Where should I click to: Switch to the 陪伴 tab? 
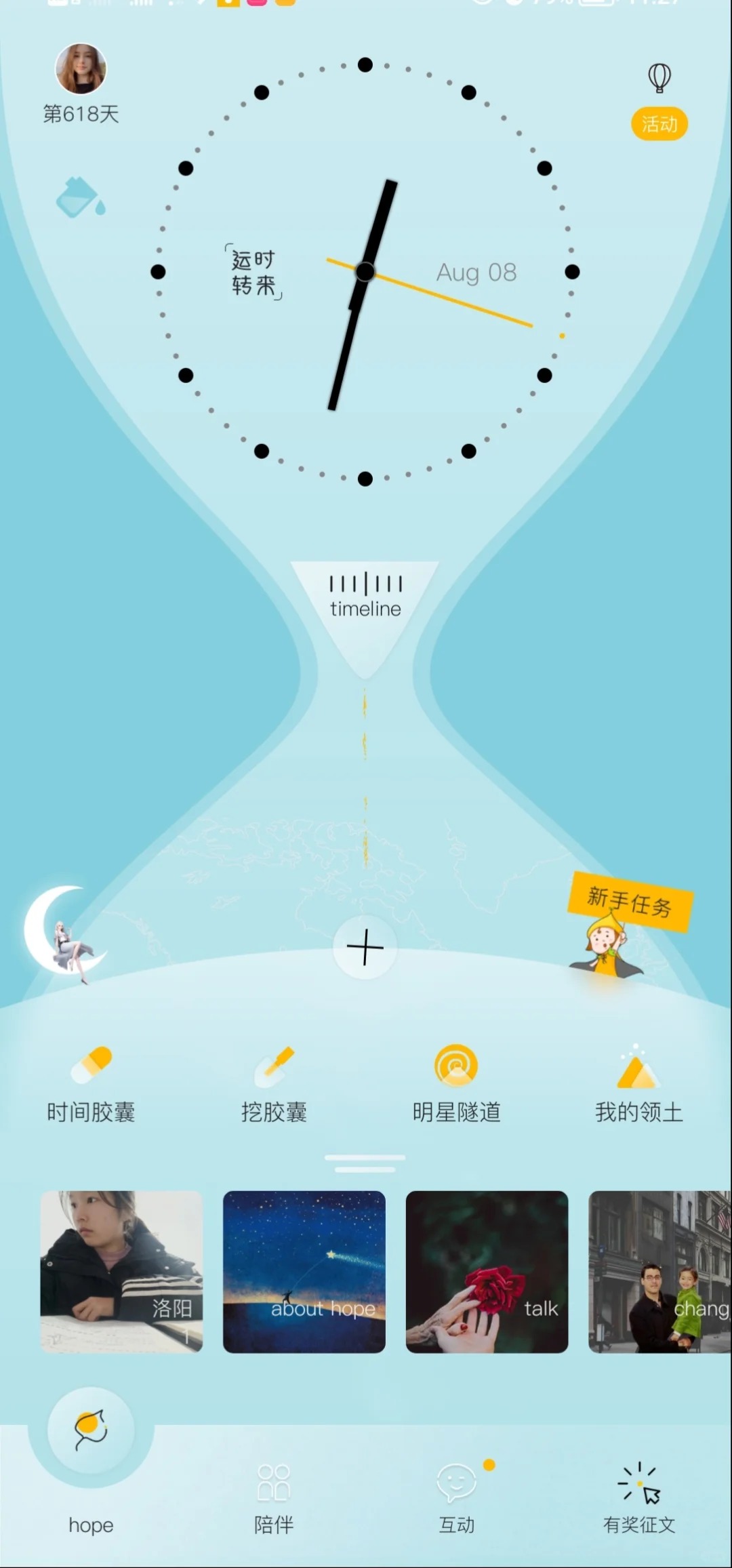click(274, 1498)
